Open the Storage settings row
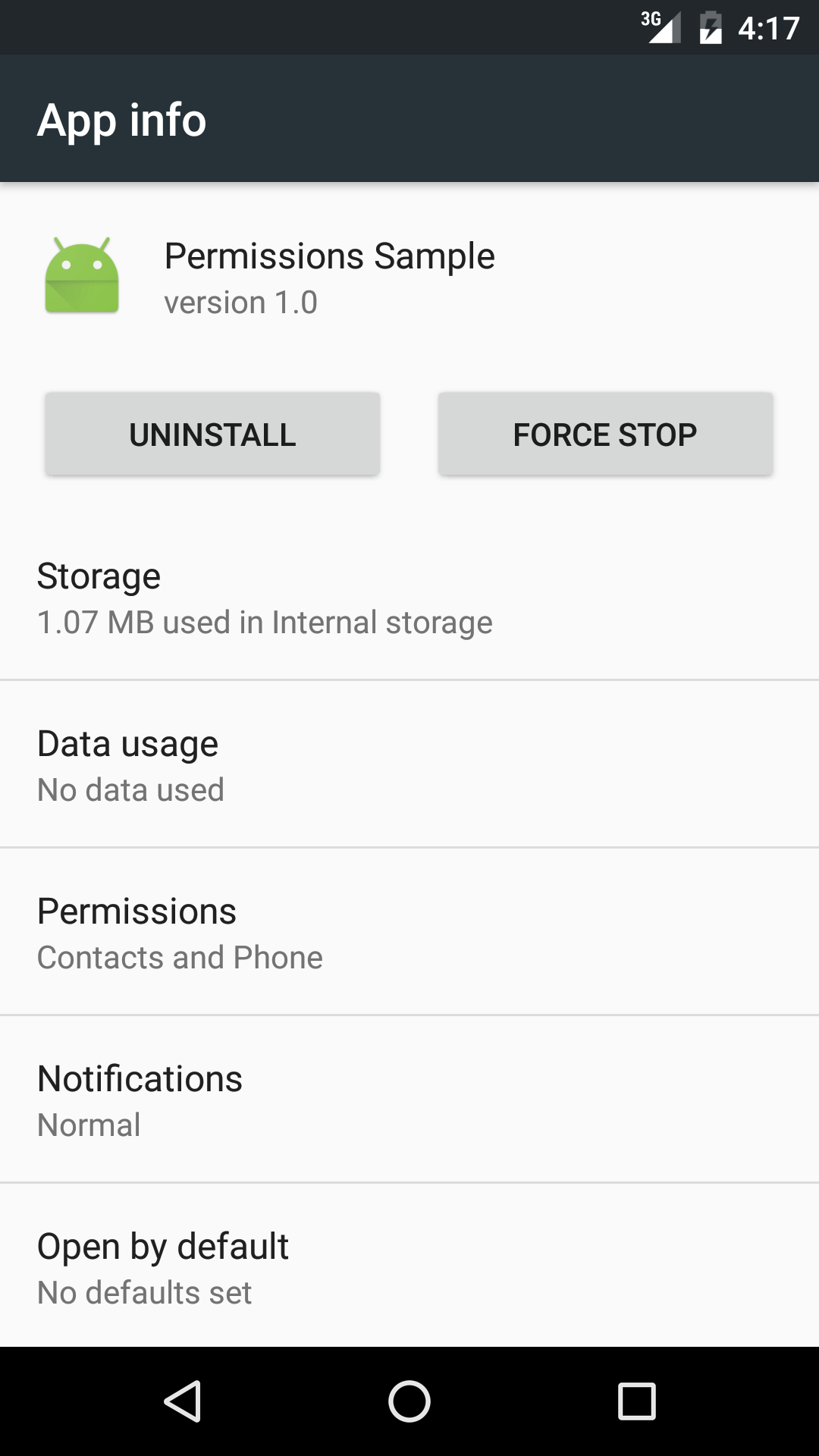This screenshot has height=1456, width=819. click(409, 598)
